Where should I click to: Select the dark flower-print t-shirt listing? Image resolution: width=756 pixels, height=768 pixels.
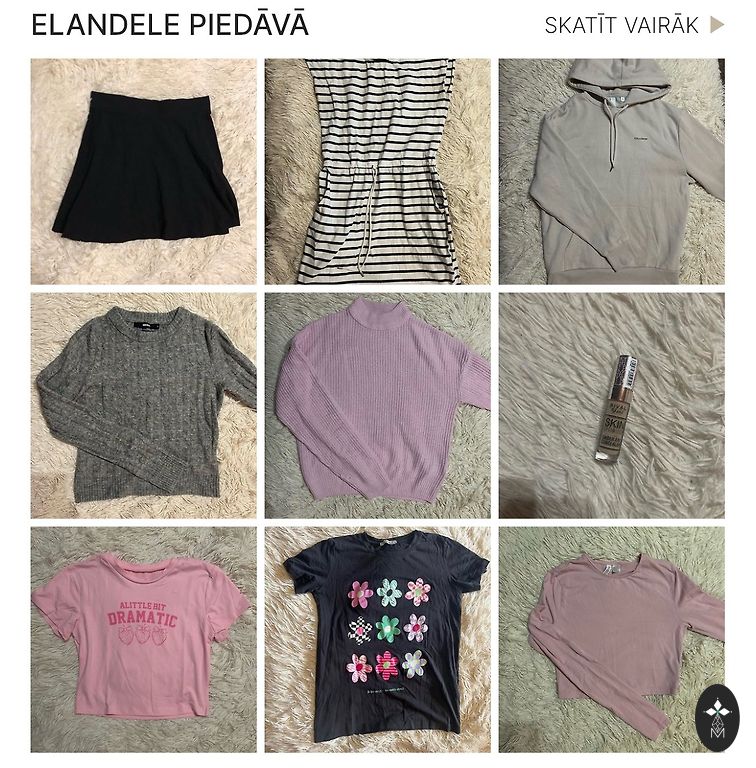(x=378, y=639)
